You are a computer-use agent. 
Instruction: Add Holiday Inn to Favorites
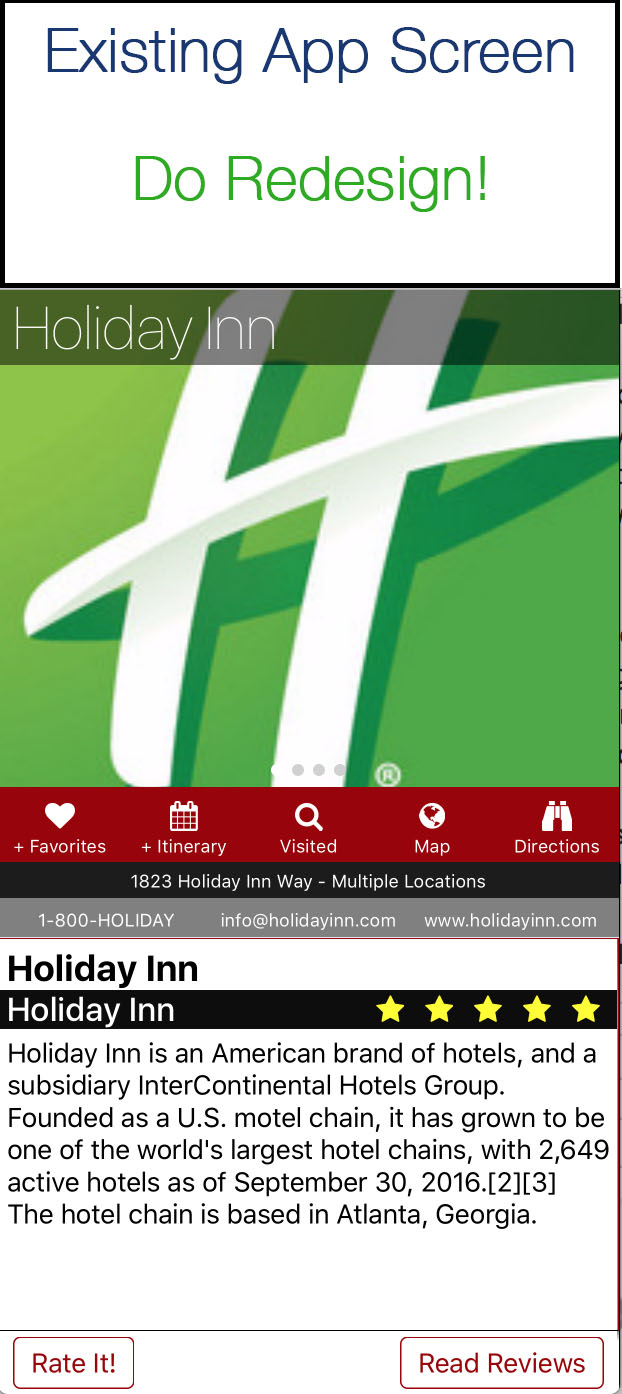point(60,828)
